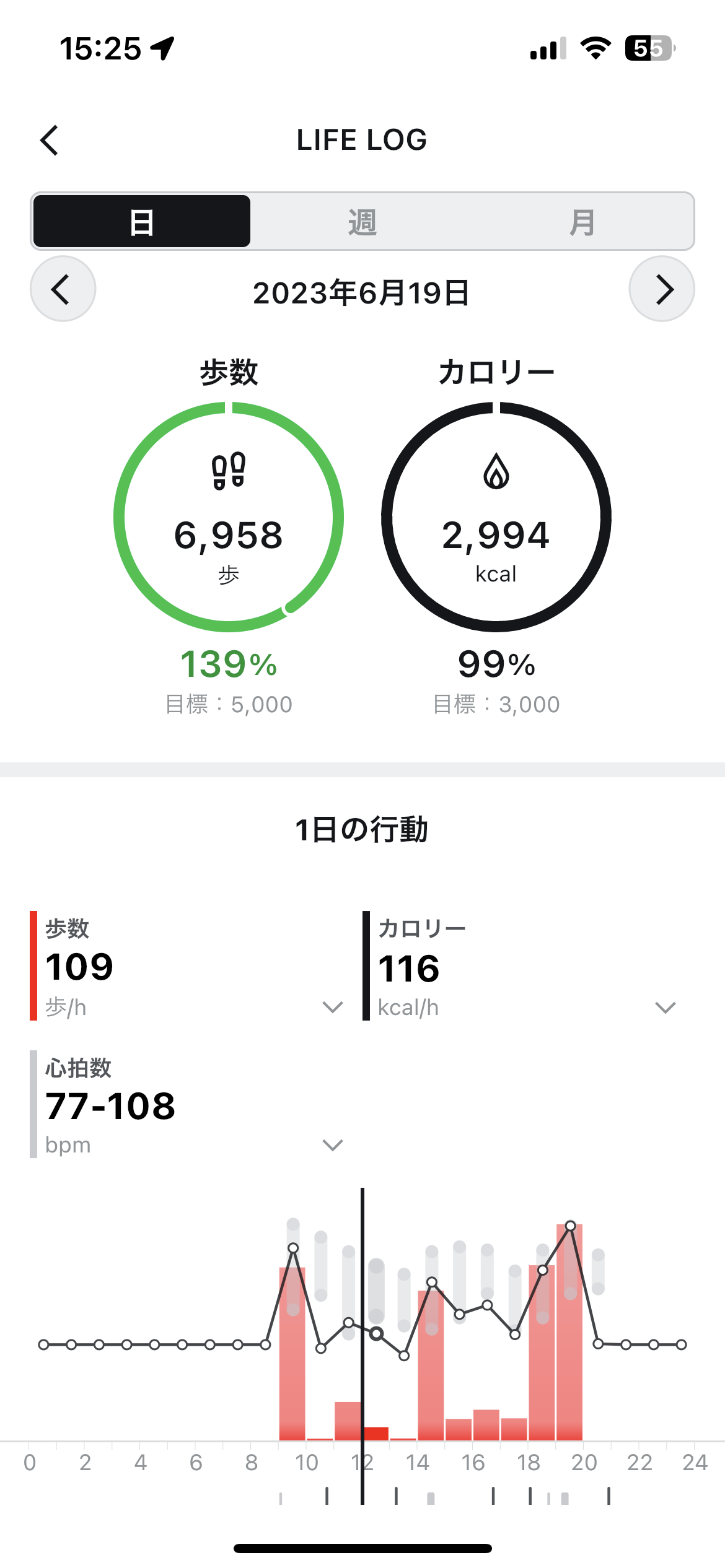Go back from the LIFE LOG screen
725x1568 pixels.
50,141
